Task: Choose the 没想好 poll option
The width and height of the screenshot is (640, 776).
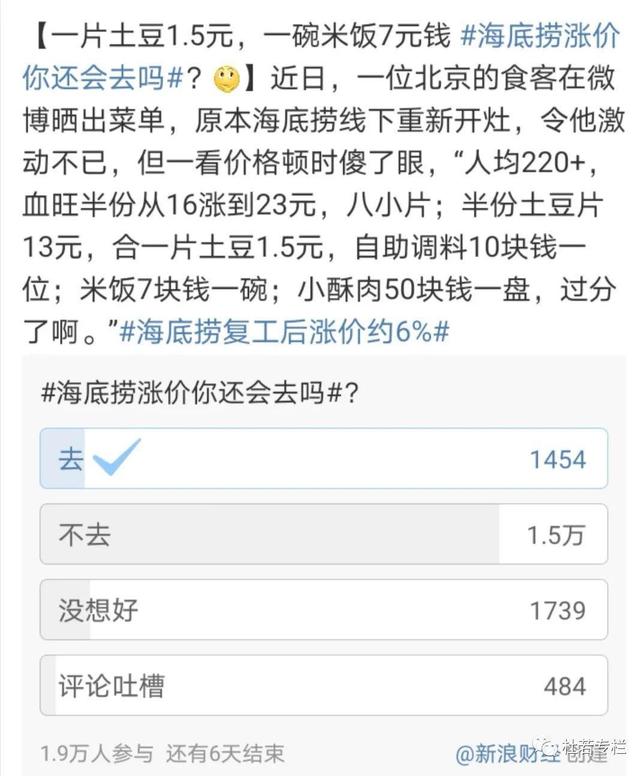Action: [322, 610]
